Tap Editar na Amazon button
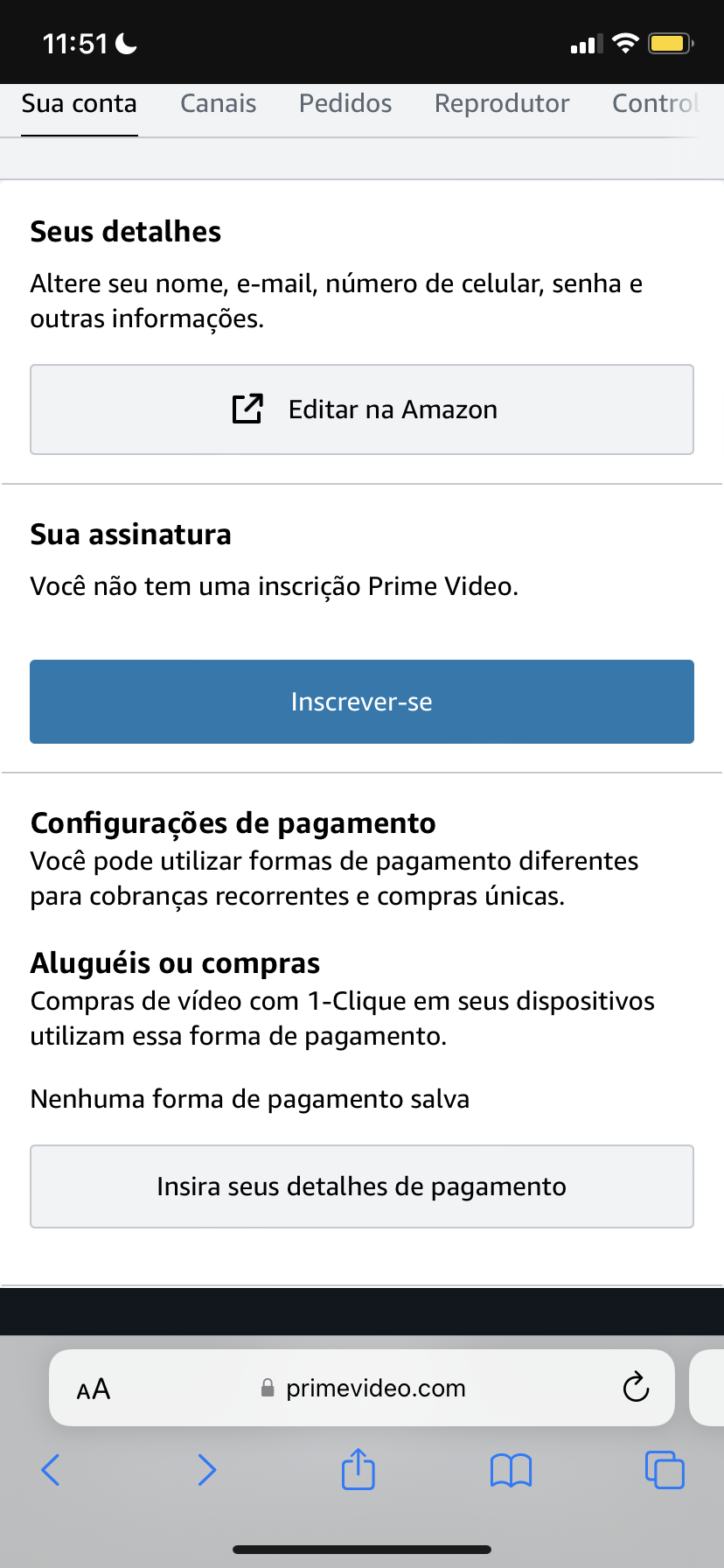 tap(362, 409)
